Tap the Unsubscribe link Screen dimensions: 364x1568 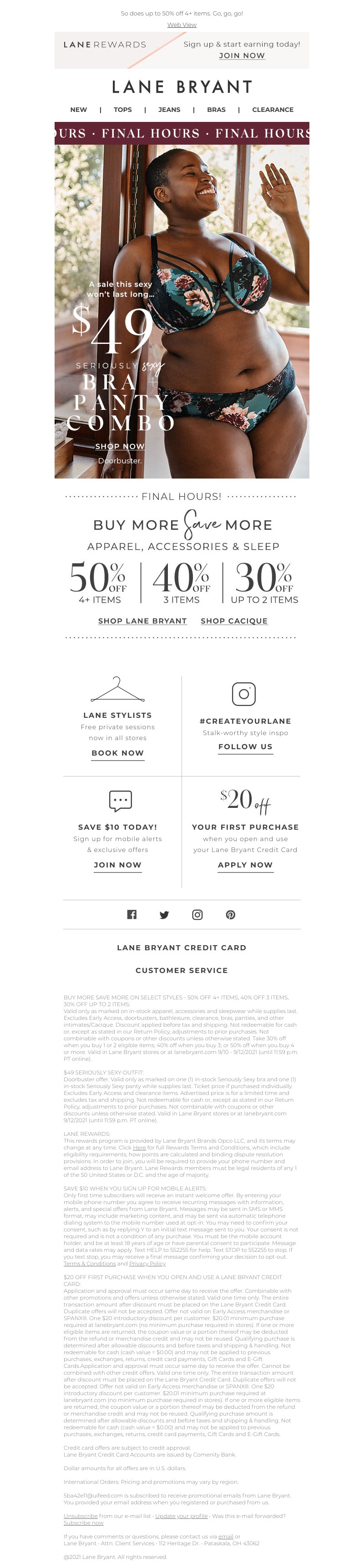coord(81,1516)
